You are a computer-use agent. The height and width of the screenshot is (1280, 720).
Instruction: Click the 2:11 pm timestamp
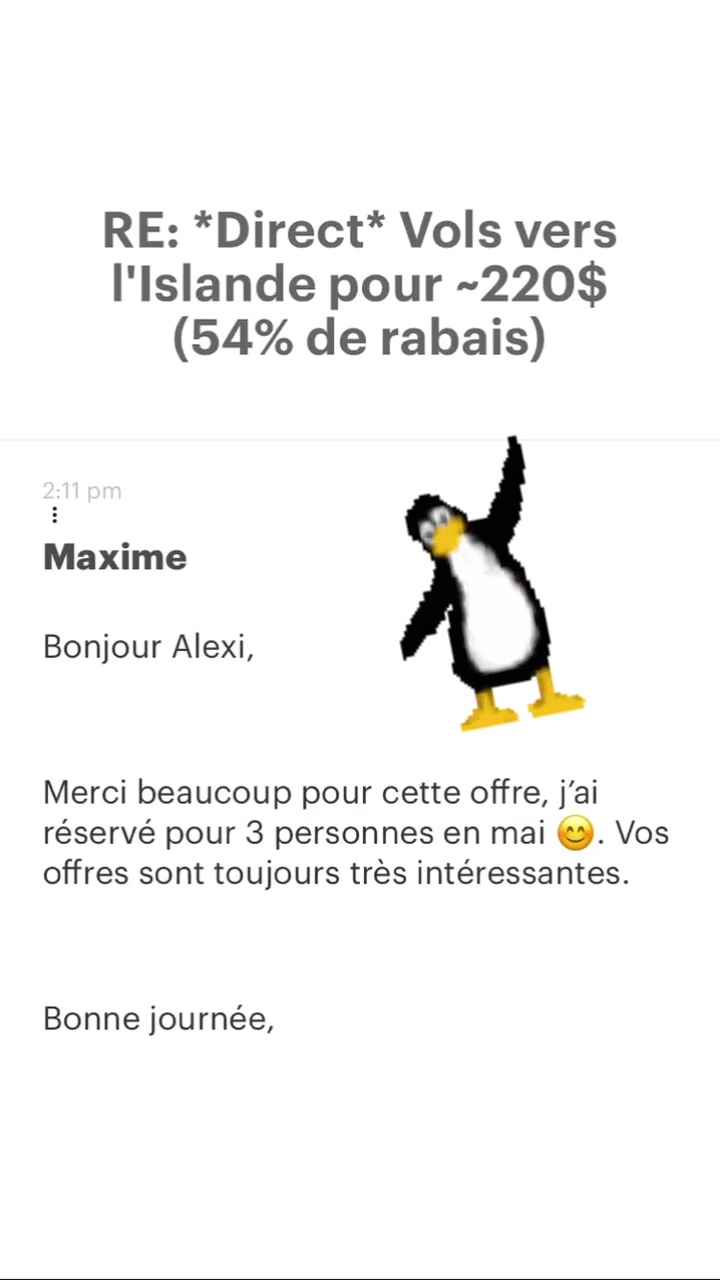pyautogui.click(x=82, y=490)
